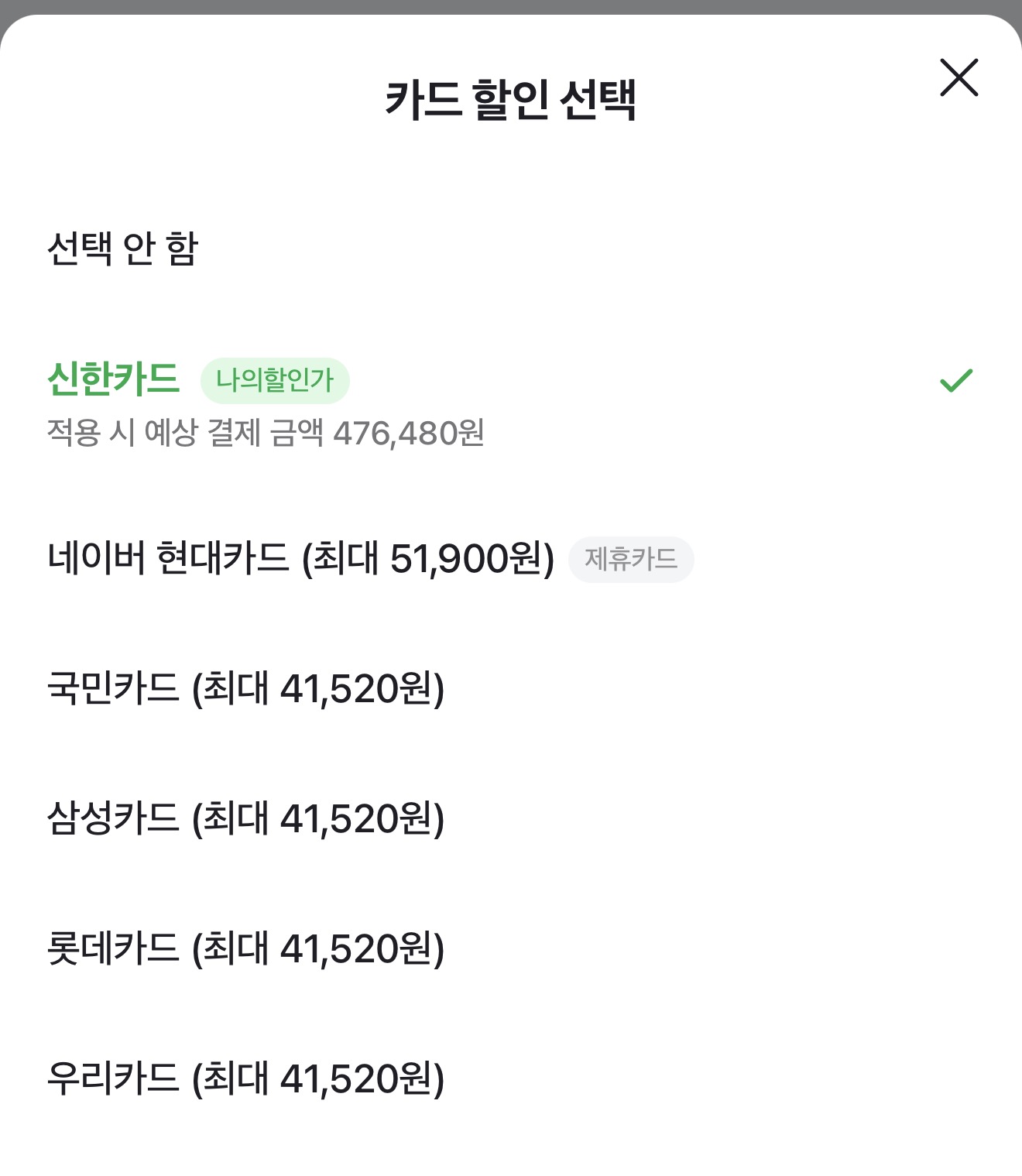This screenshot has width=1022, height=1176.
Task: Tap the 적용 시 예상 결제 금액 line
Action: (x=267, y=435)
